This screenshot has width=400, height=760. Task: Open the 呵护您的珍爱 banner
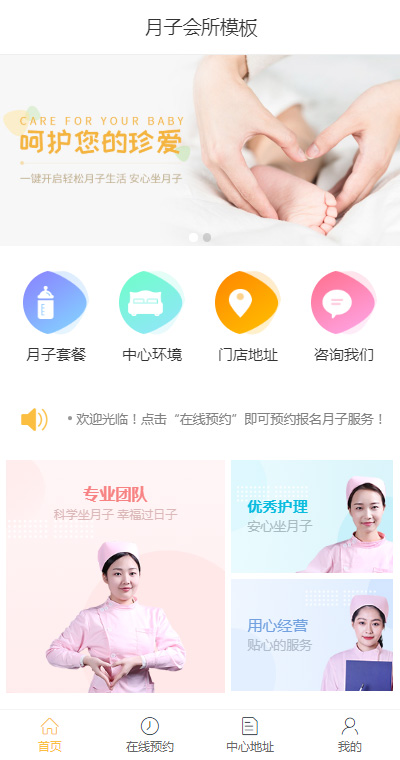(x=200, y=150)
